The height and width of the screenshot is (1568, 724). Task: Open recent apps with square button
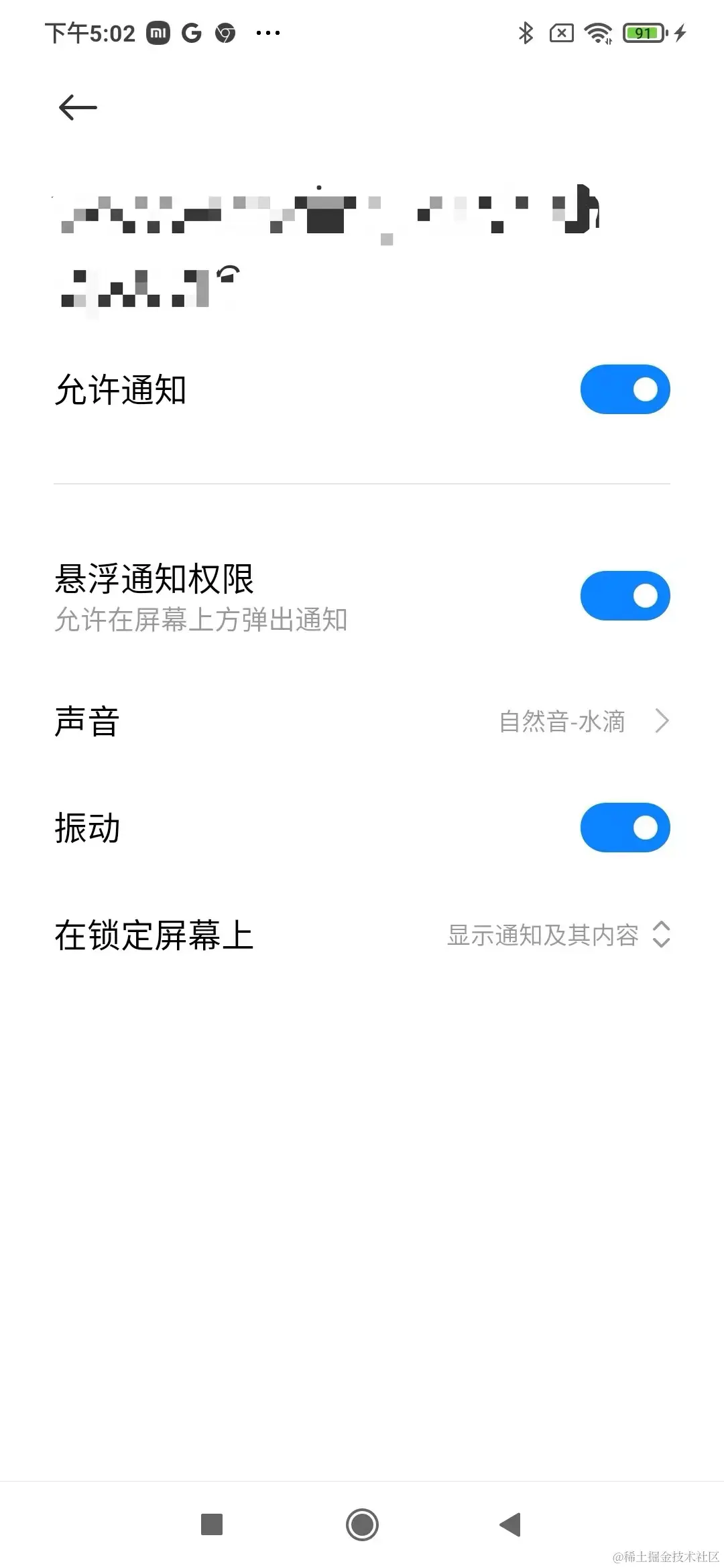coord(212,1524)
